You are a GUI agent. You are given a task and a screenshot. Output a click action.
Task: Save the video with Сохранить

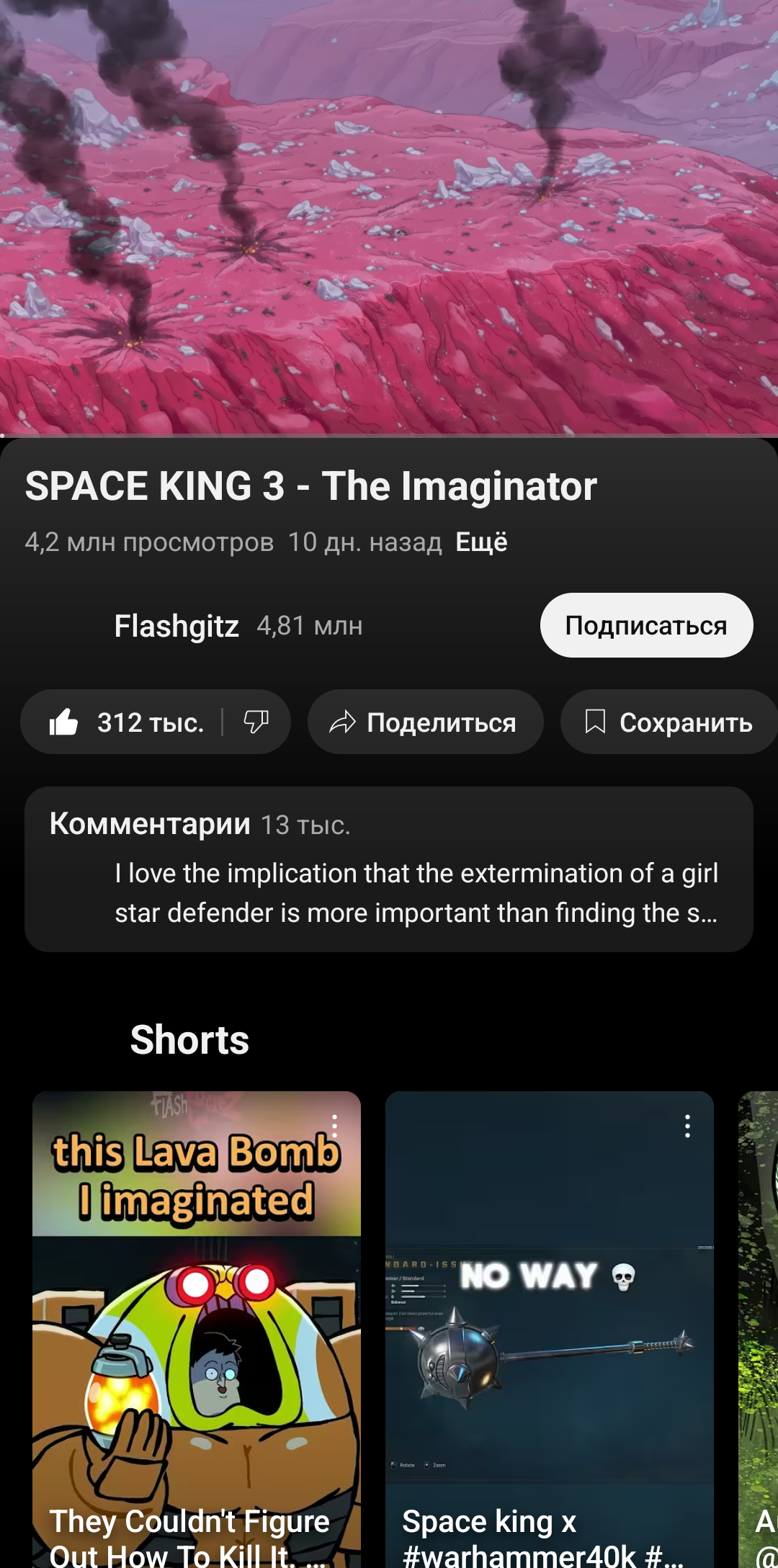(670, 722)
